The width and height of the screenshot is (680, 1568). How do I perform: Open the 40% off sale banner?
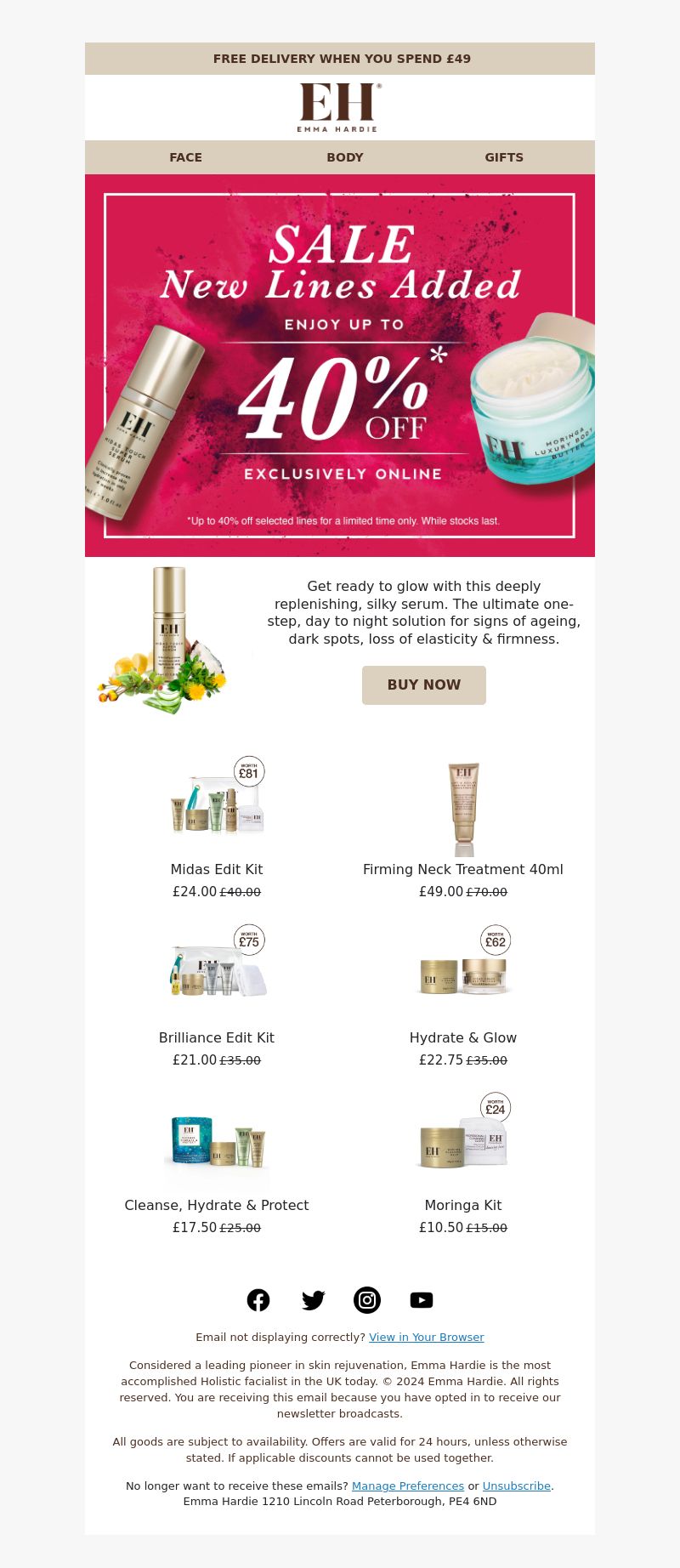(340, 366)
